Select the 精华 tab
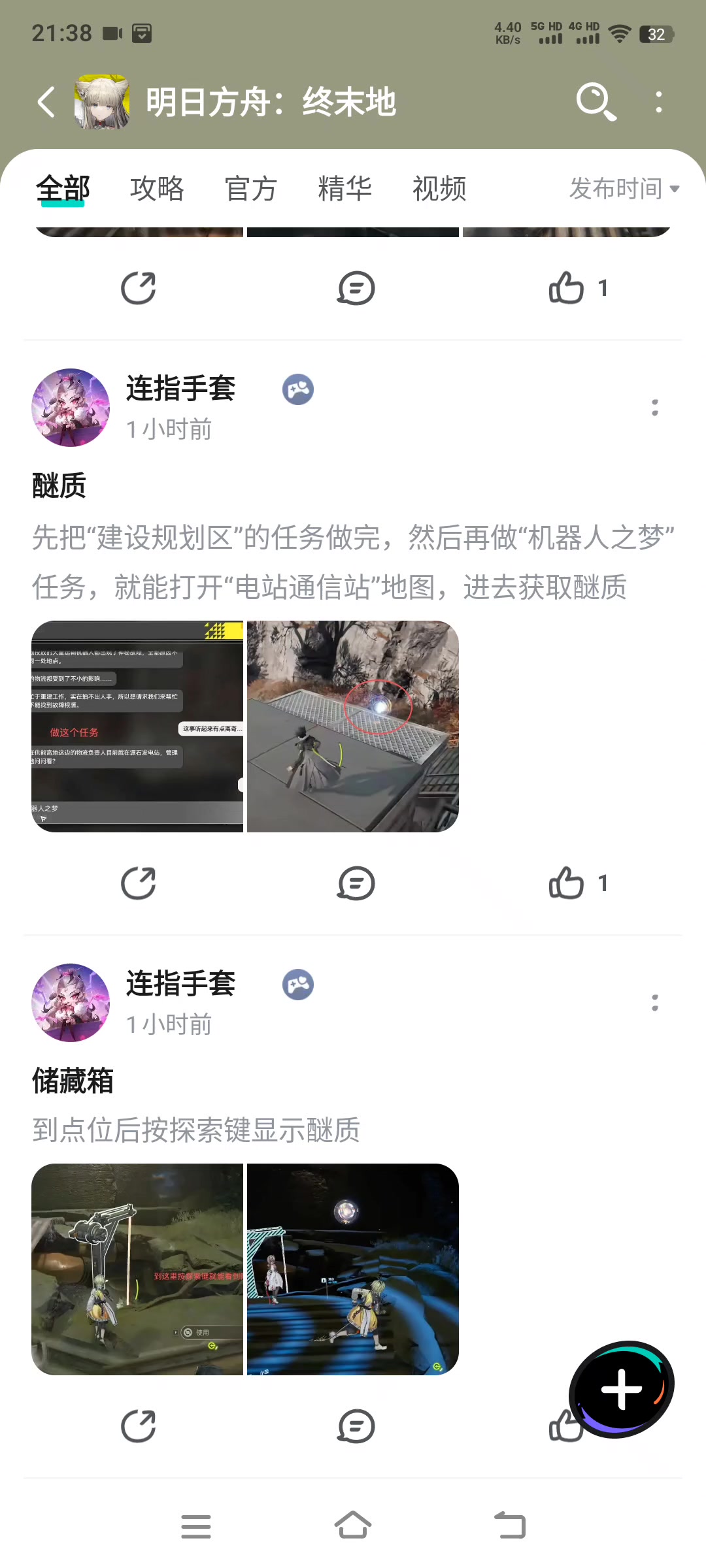 [x=345, y=189]
